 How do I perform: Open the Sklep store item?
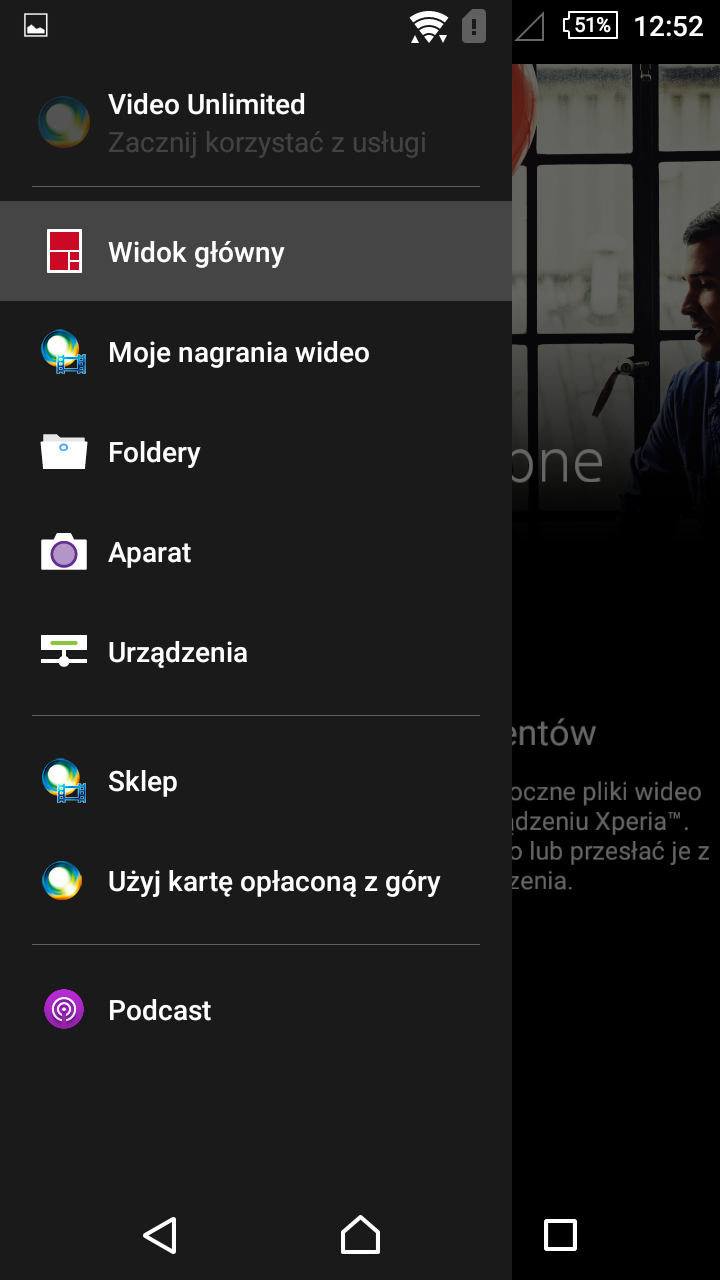[256, 780]
